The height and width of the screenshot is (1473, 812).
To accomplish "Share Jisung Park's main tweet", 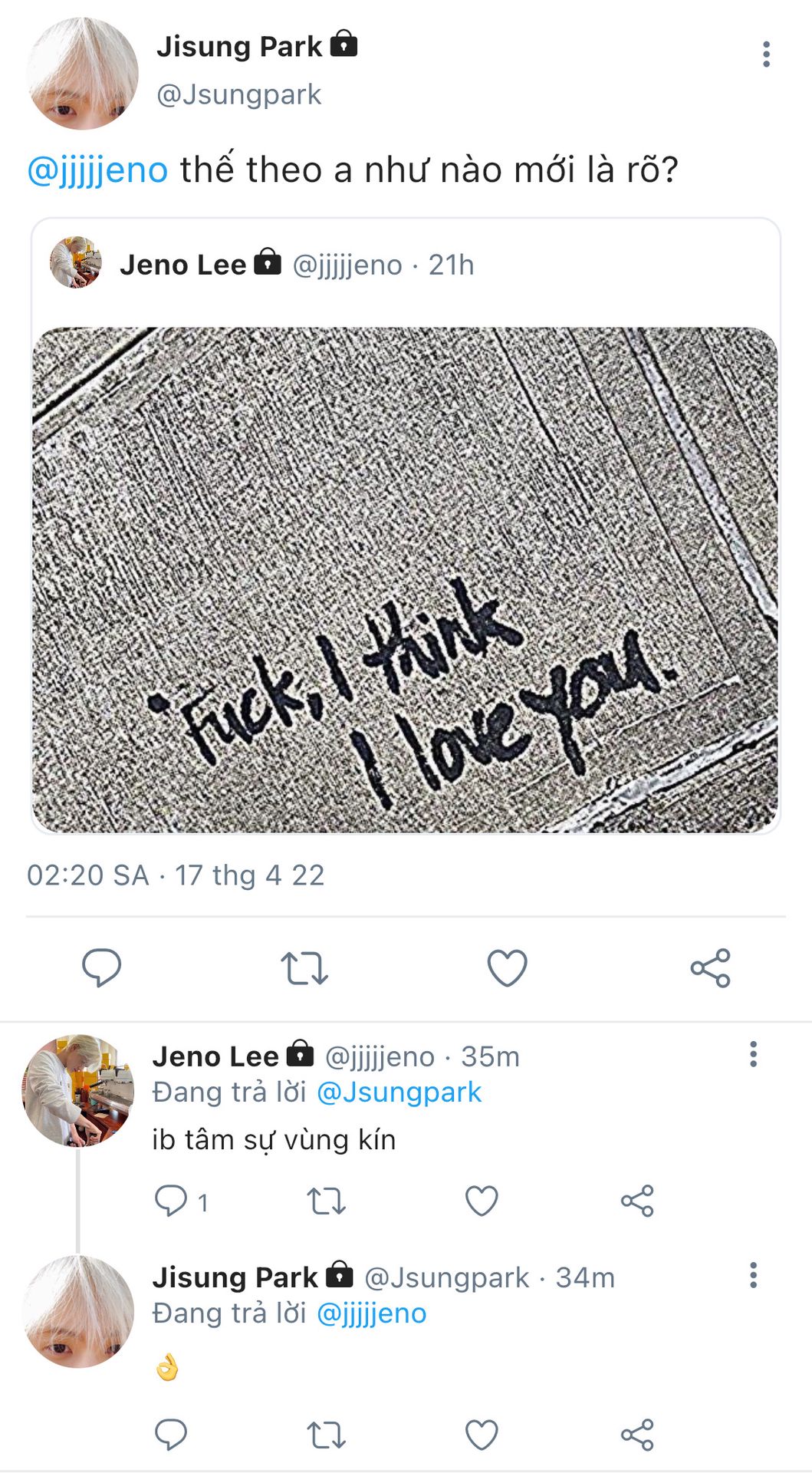I will click(710, 967).
